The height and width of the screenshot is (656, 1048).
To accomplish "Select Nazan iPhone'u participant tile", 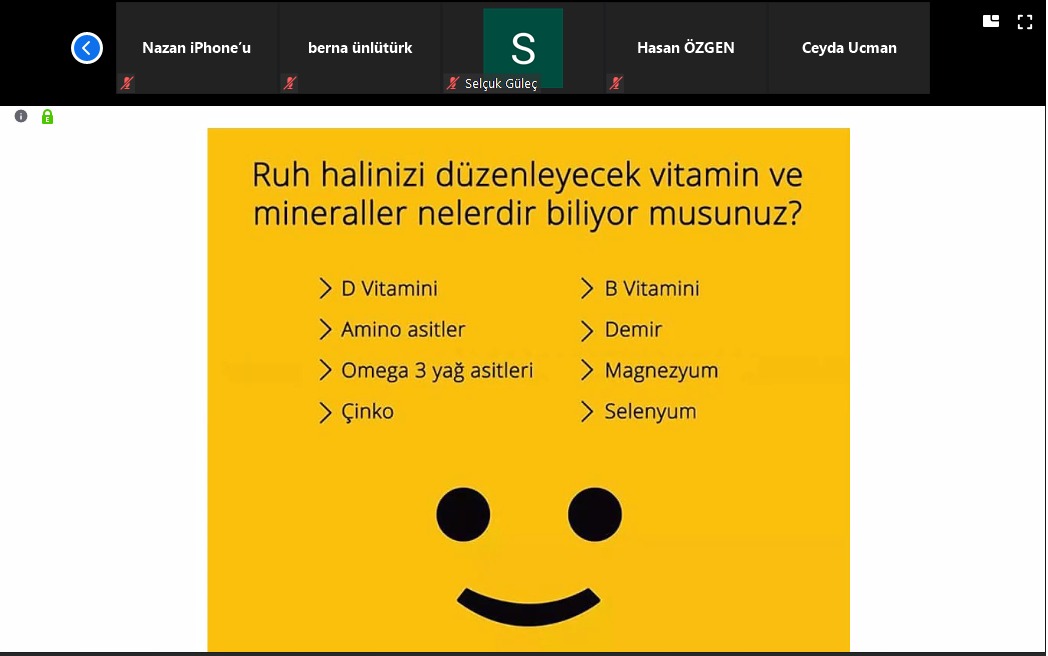I will [197, 48].
